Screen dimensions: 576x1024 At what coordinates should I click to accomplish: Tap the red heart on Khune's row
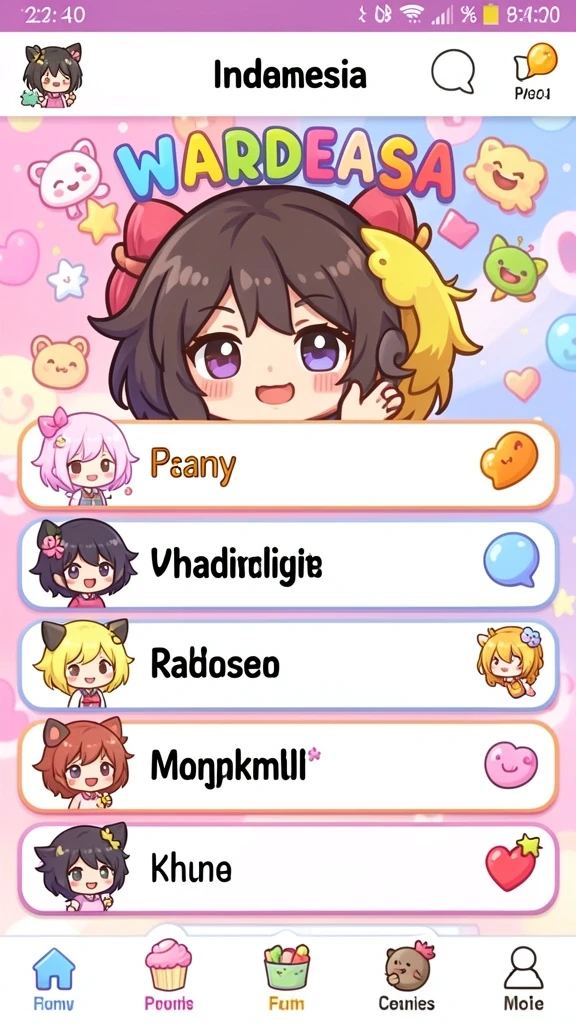tap(513, 863)
